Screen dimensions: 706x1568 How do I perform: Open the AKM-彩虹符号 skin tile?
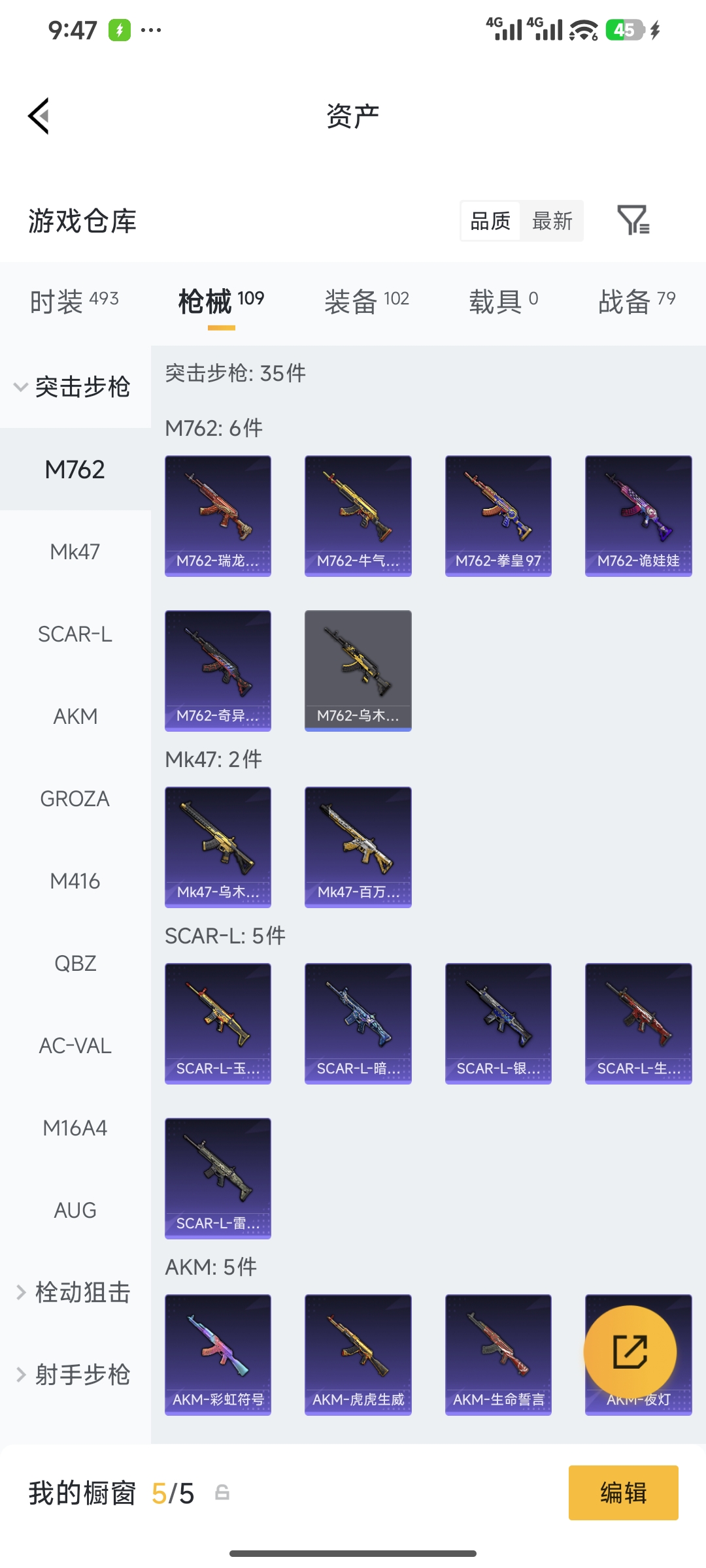coord(218,1355)
